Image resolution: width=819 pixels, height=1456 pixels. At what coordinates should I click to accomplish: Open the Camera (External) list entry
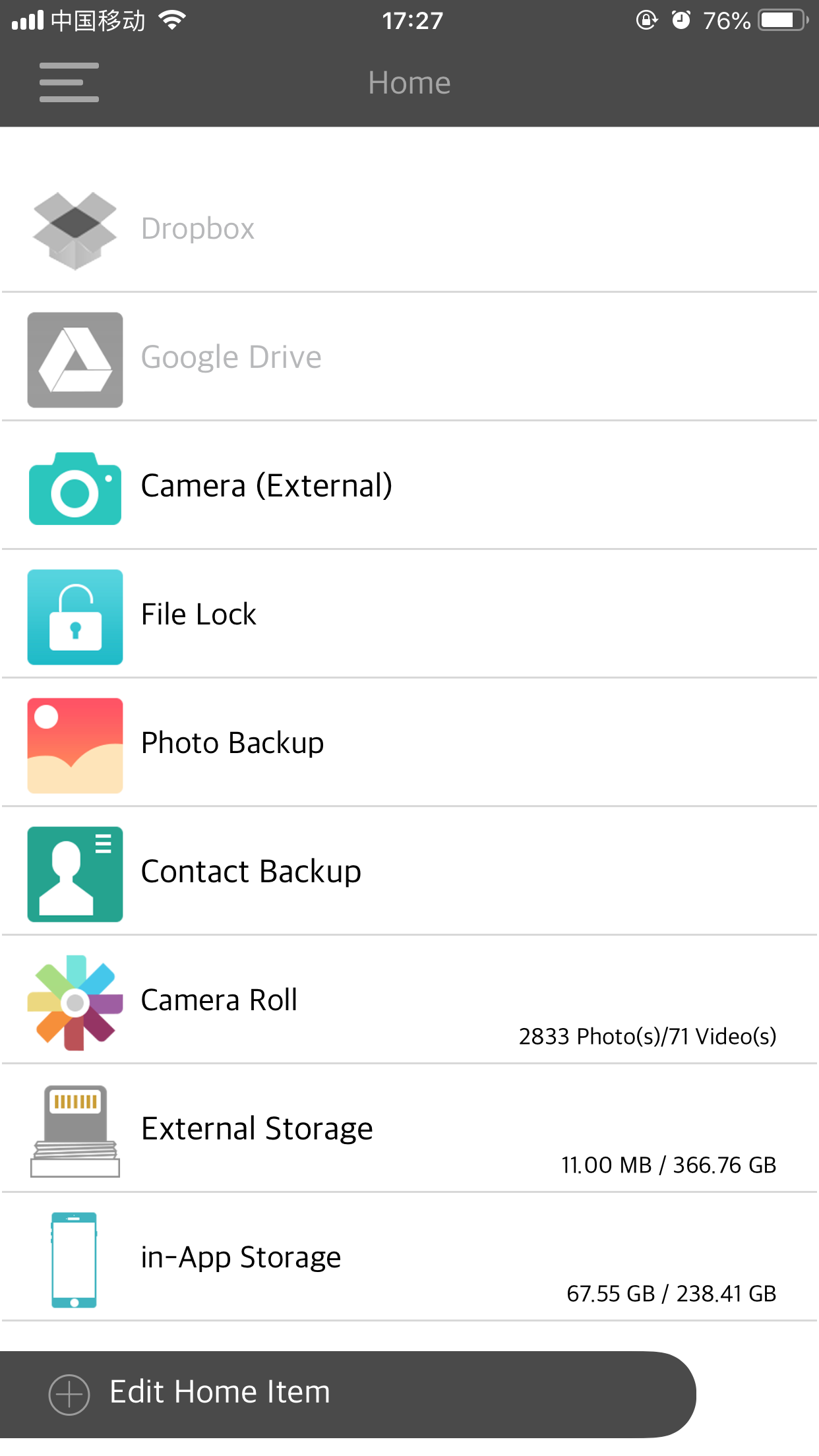[266, 487]
